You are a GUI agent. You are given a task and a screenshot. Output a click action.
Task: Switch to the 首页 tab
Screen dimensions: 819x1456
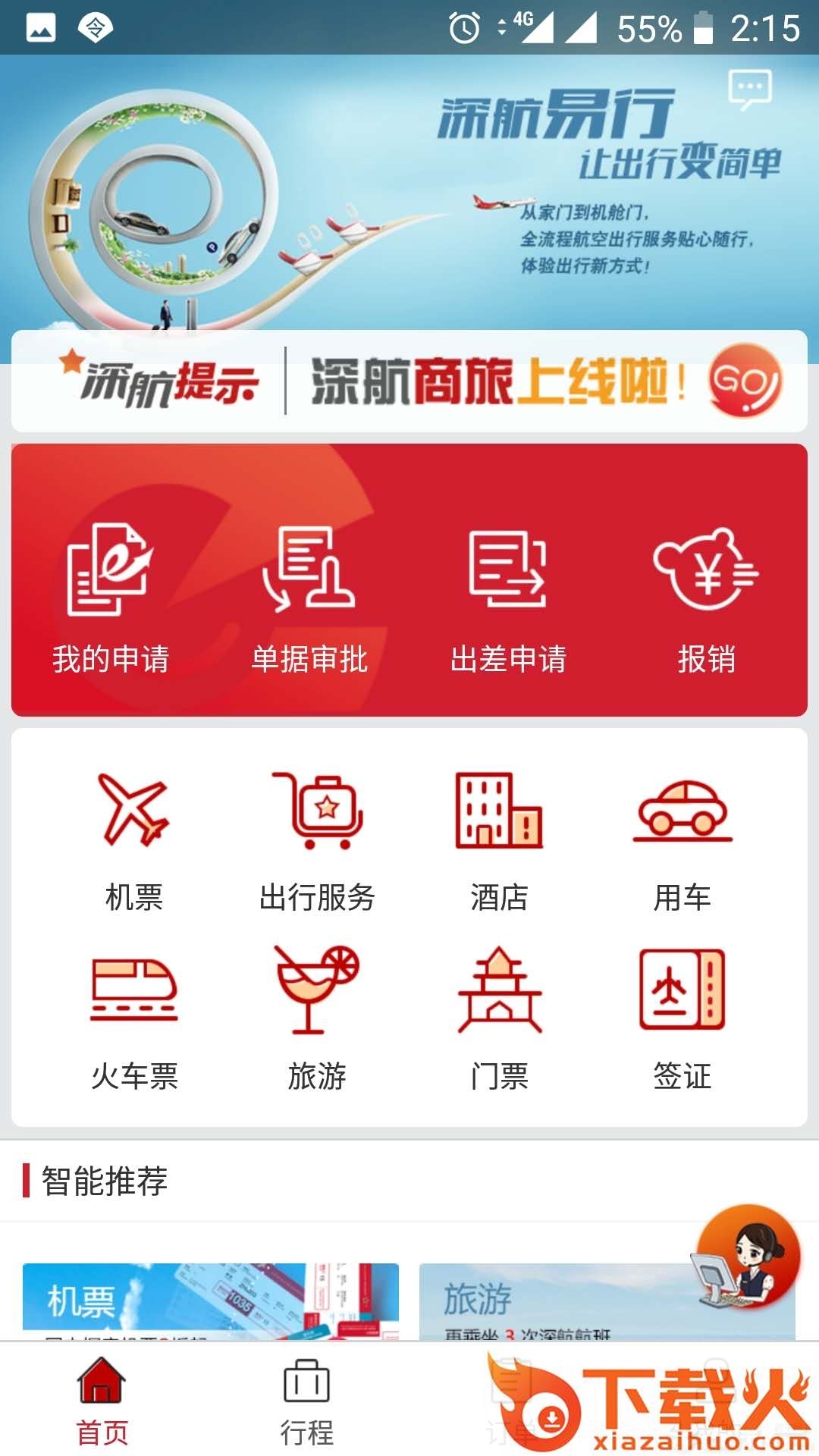click(x=102, y=1401)
